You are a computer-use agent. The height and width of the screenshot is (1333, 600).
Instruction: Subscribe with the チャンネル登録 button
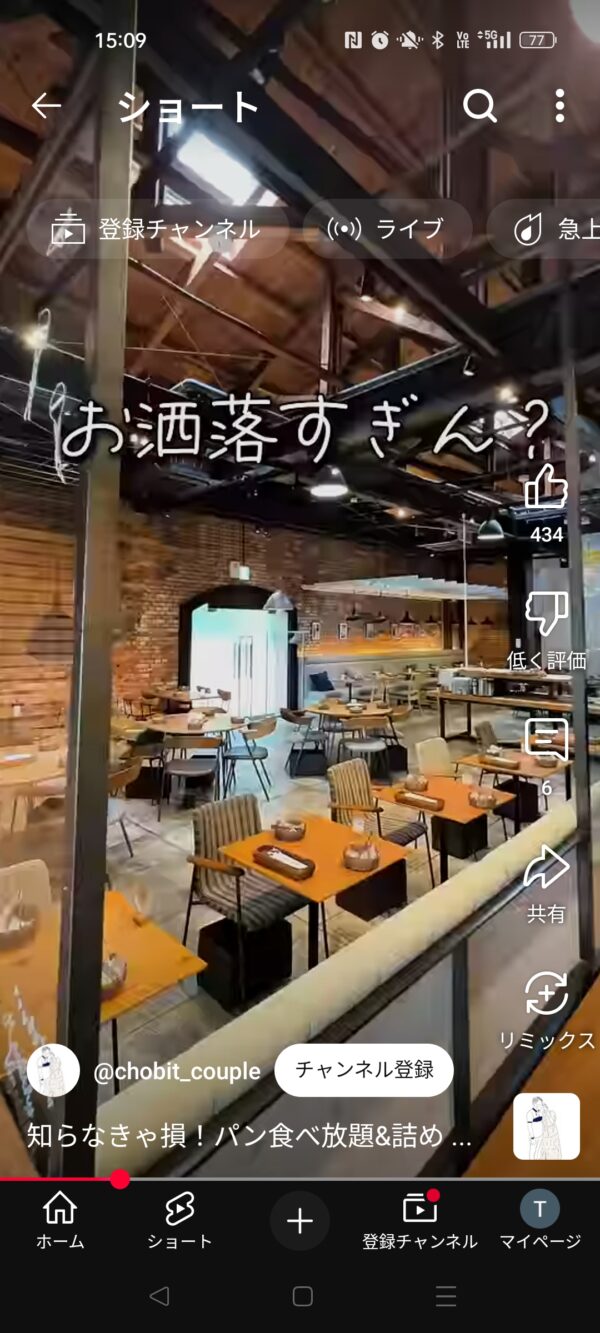363,1070
